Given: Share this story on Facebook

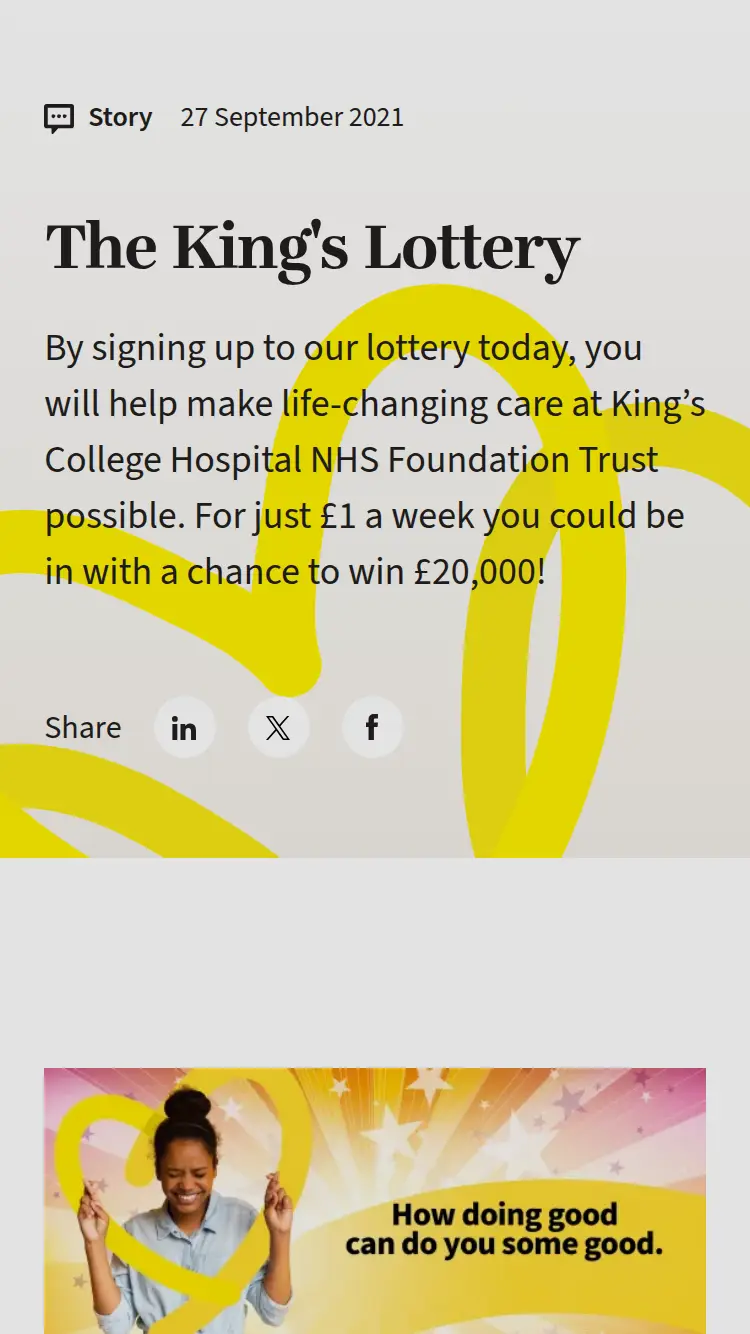Looking at the screenshot, I should point(372,727).
